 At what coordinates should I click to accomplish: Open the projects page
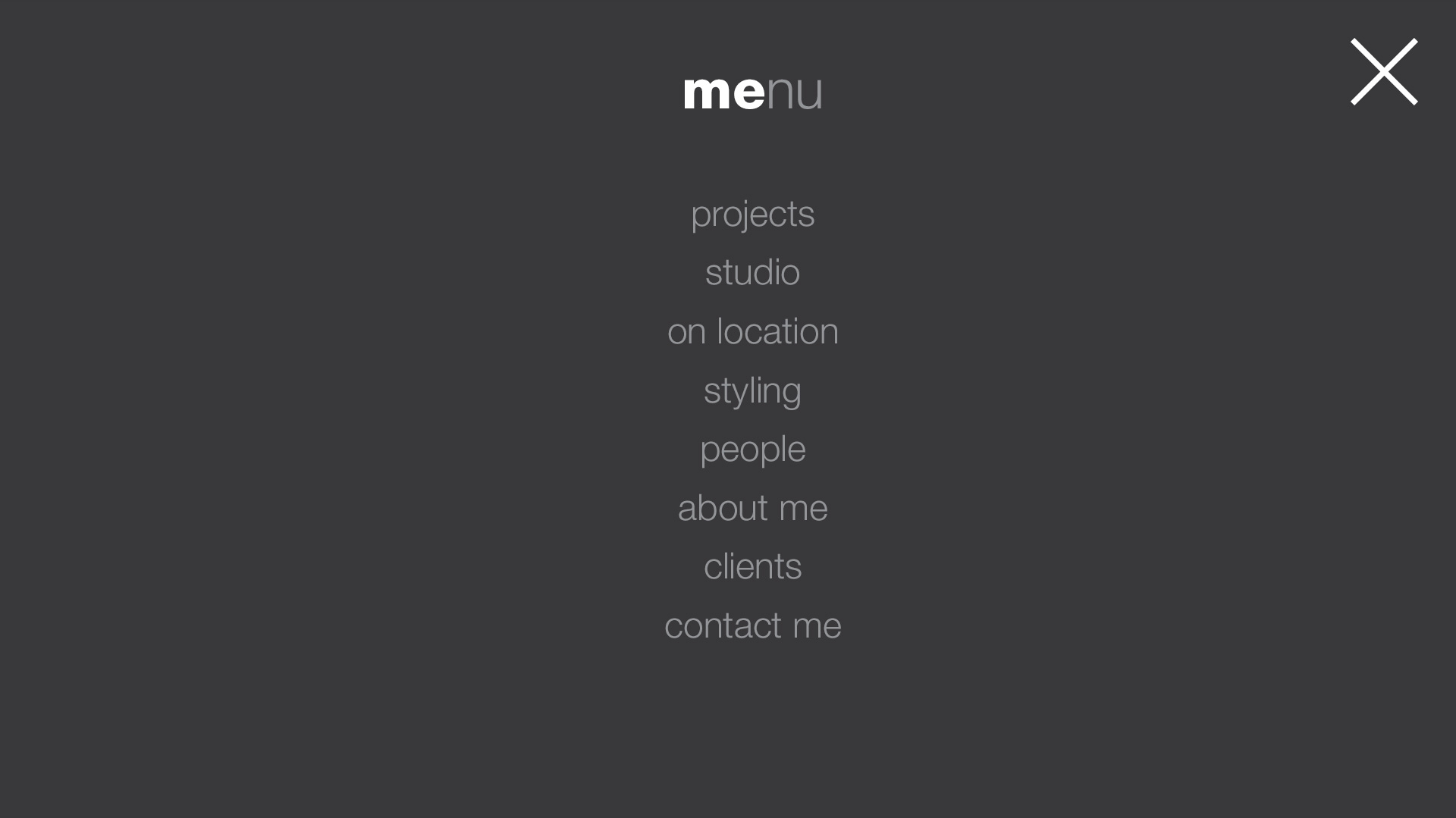pos(752,215)
